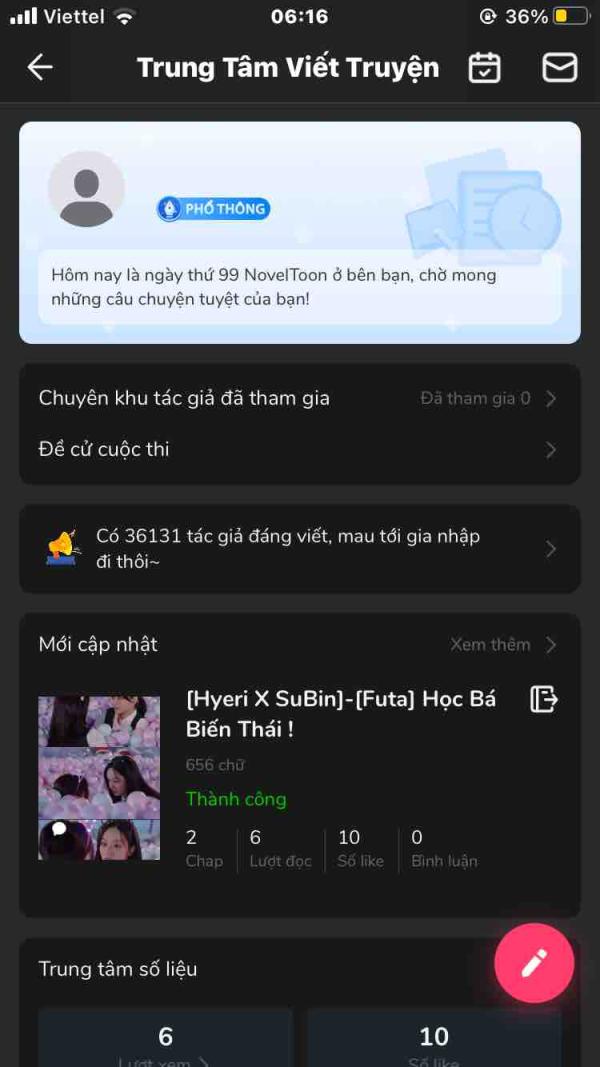Tap the export icon beside the story
The image size is (600, 1067).
pyautogui.click(x=543, y=699)
